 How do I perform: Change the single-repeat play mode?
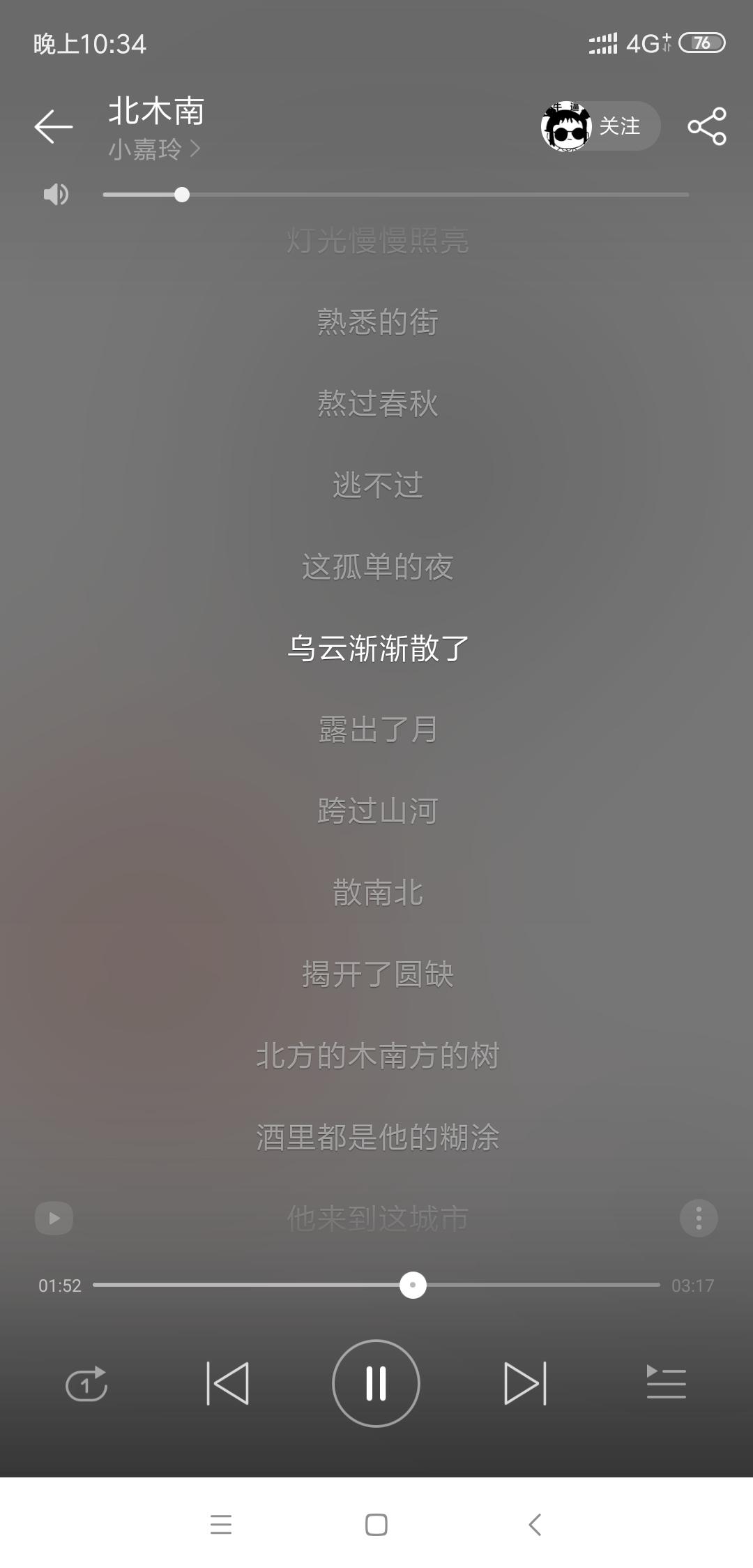86,1383
